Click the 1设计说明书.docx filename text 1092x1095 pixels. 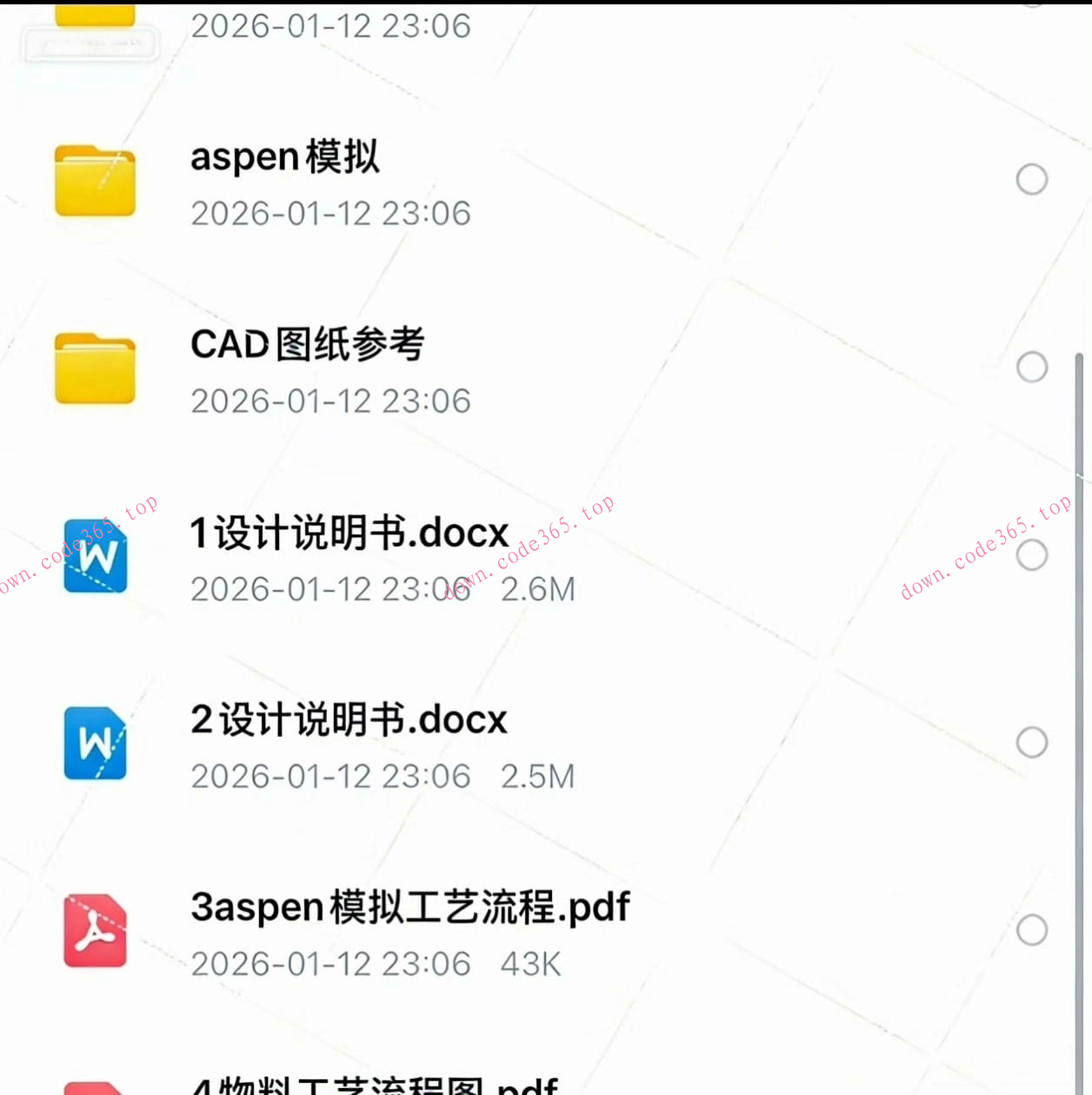pos(348,533)
